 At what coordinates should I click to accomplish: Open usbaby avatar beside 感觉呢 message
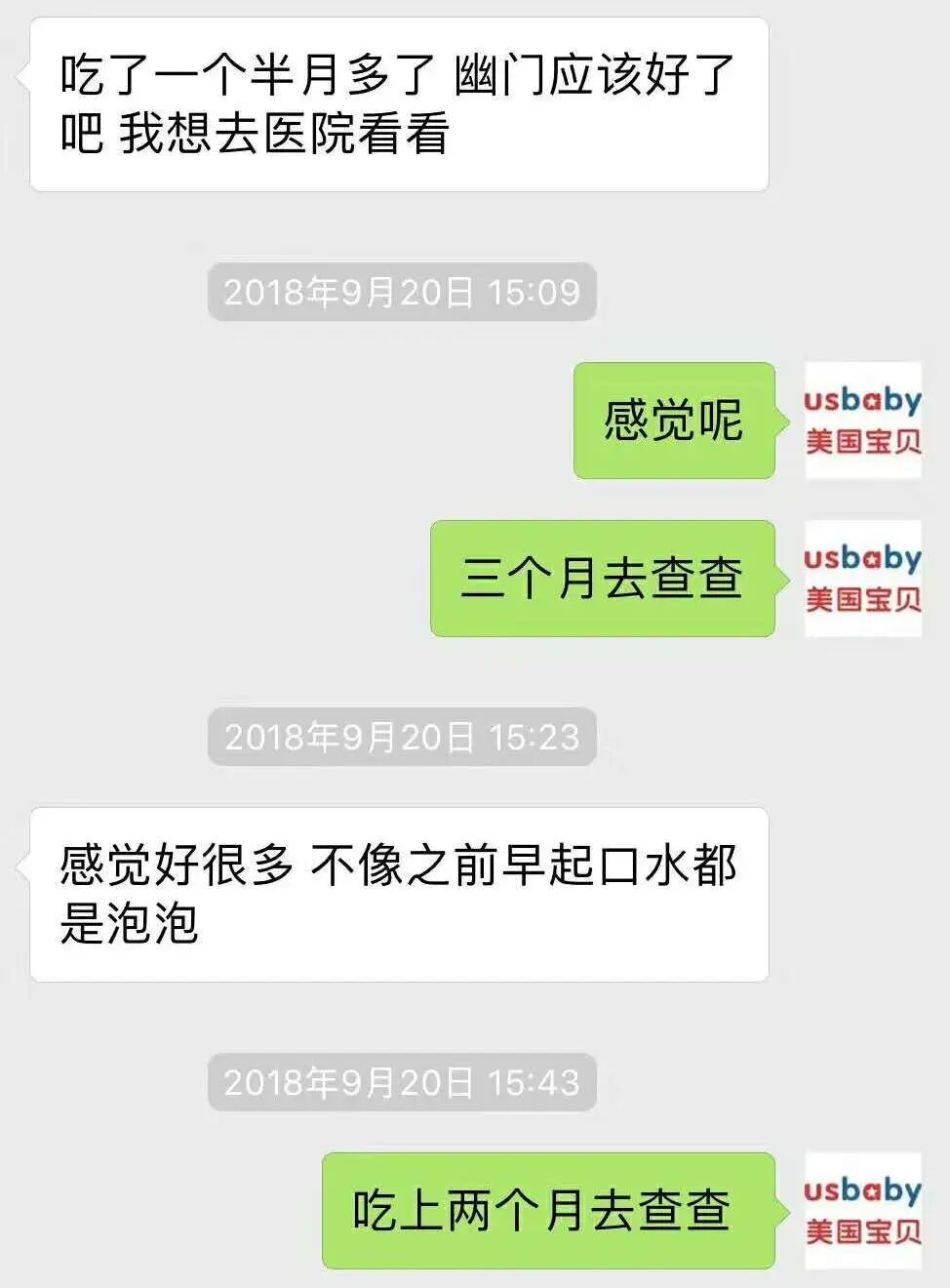(x=863, y=421)
